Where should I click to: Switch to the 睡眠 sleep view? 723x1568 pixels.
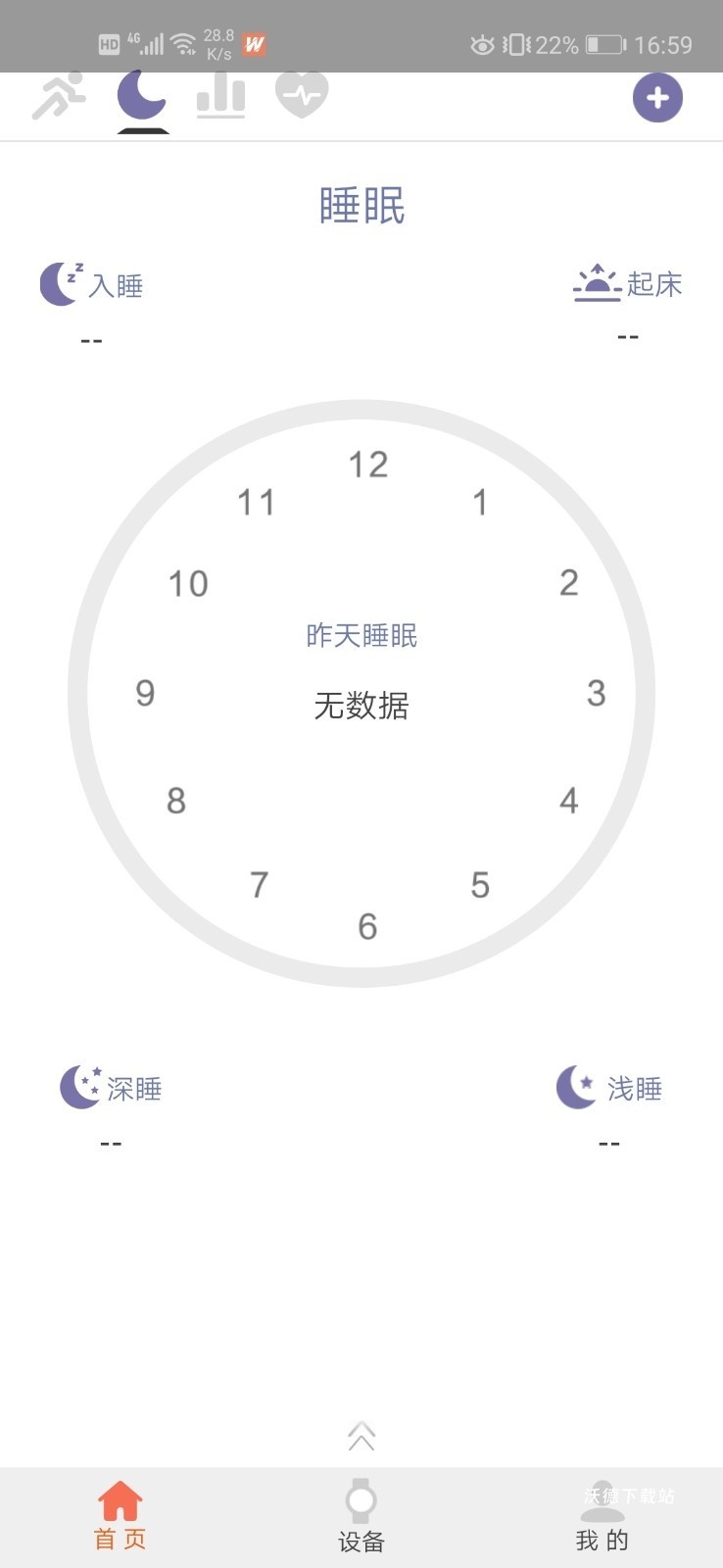pos(361,204)
